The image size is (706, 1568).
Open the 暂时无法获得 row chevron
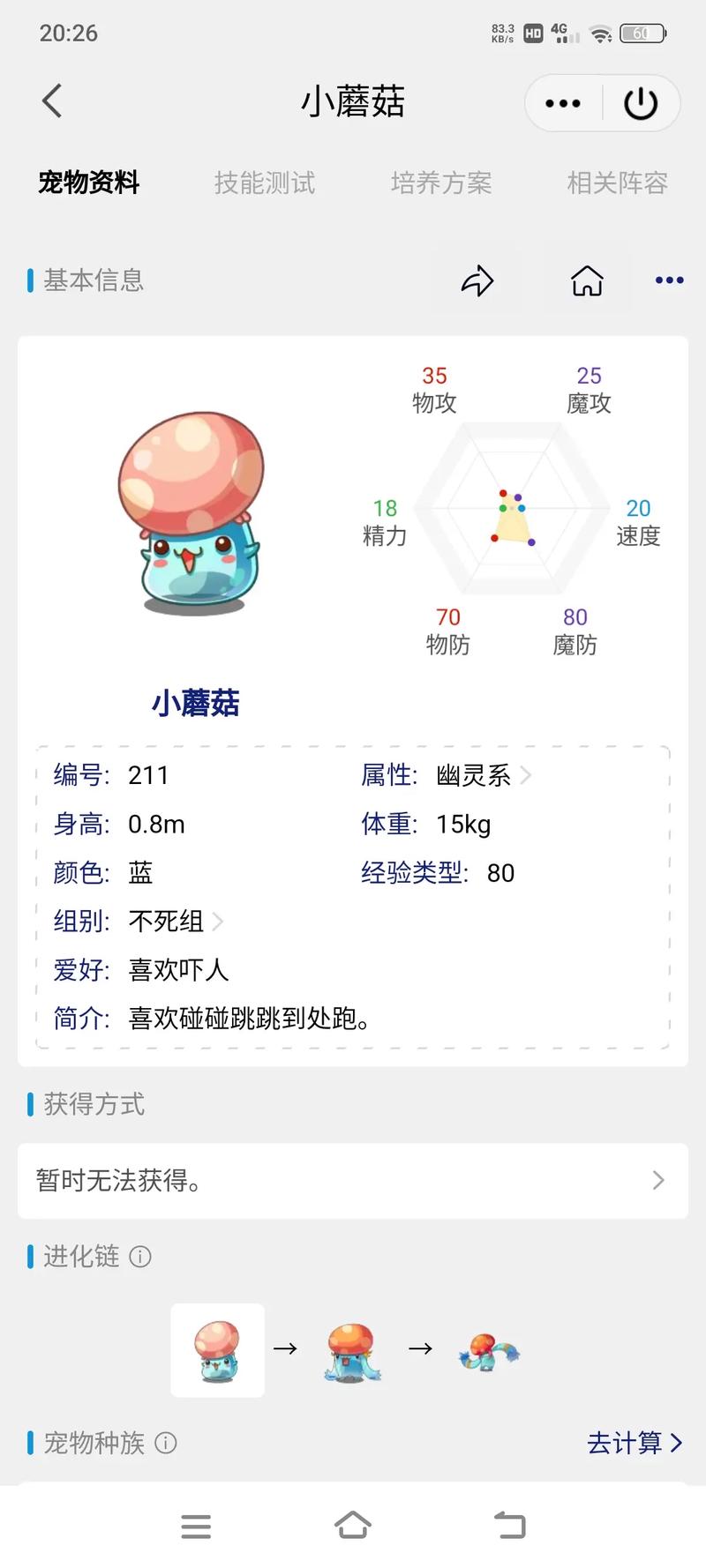[657, 1180]
